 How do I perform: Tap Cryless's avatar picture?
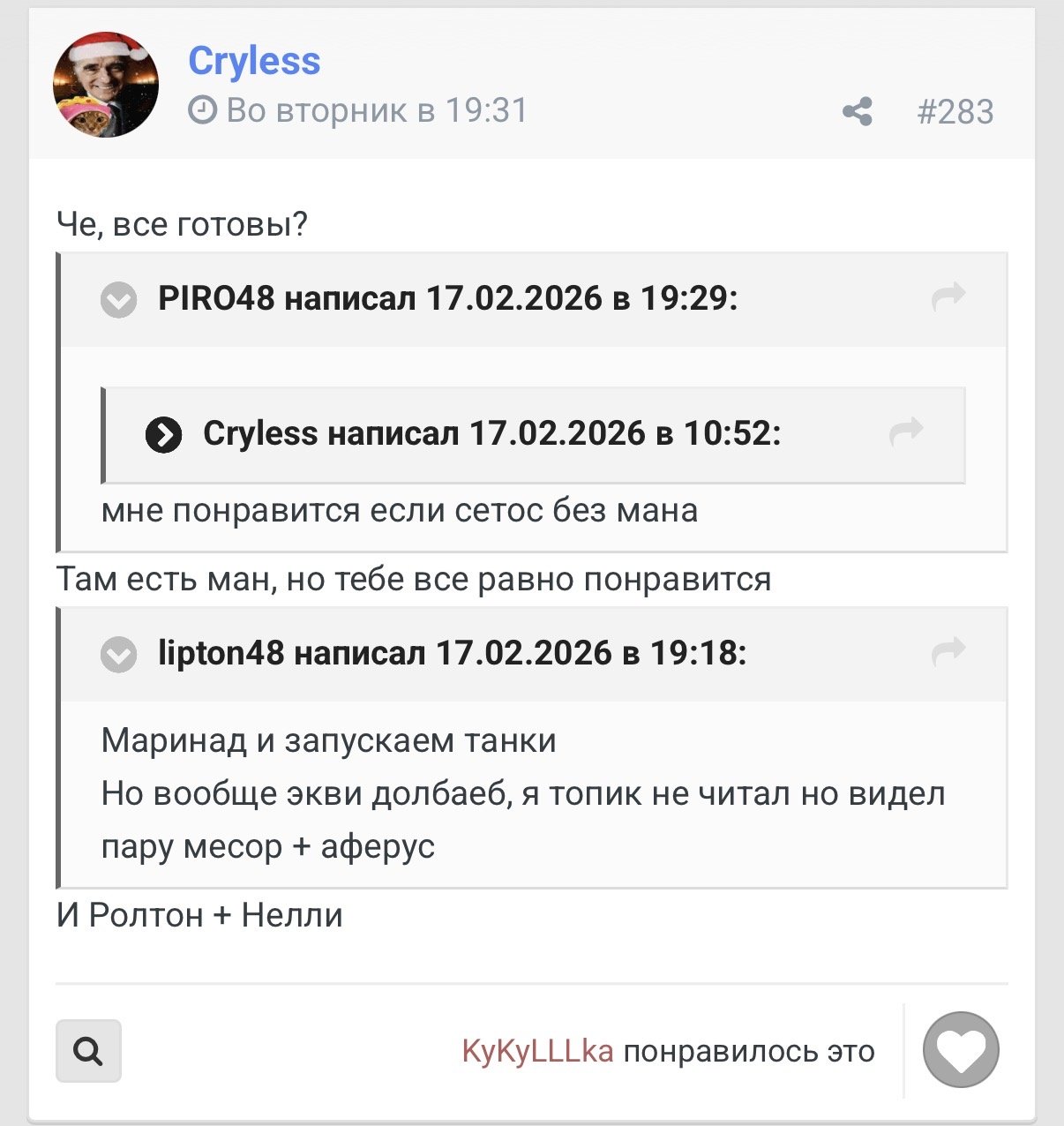click(106, 85)
